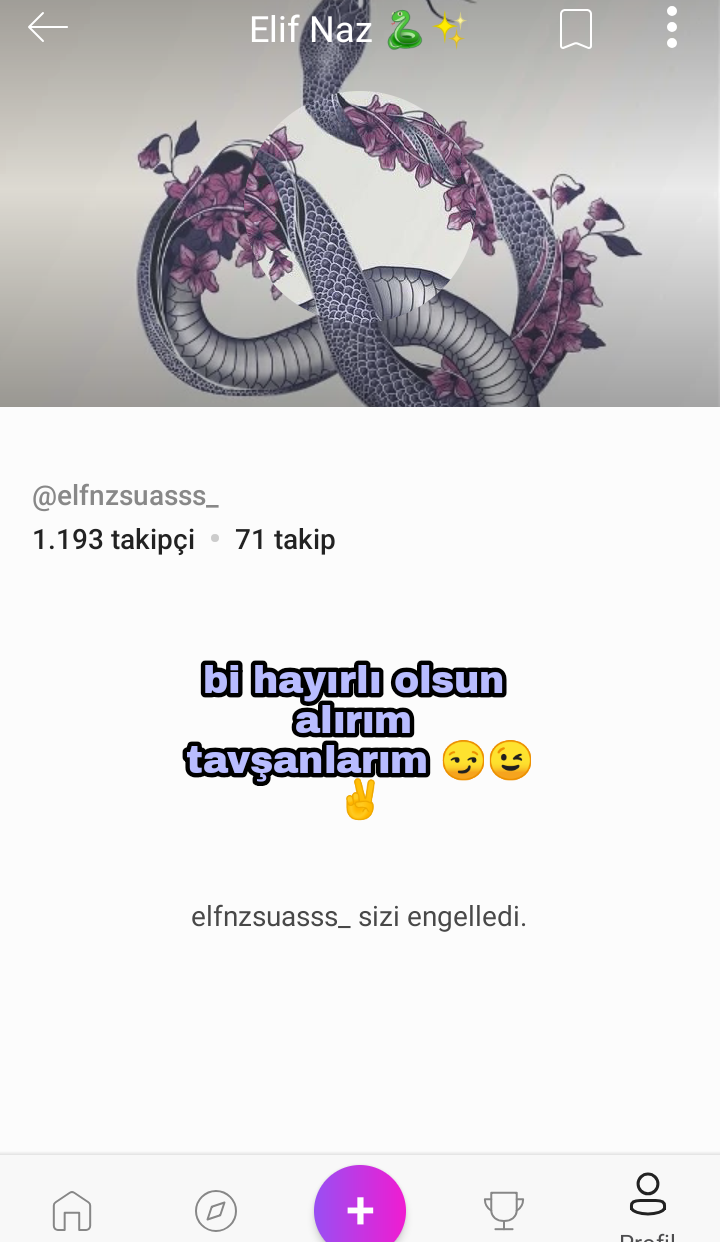The image size is (720, 1242).
Task: Bookmark Elif Naz's profile
Action: pos(575,29)
